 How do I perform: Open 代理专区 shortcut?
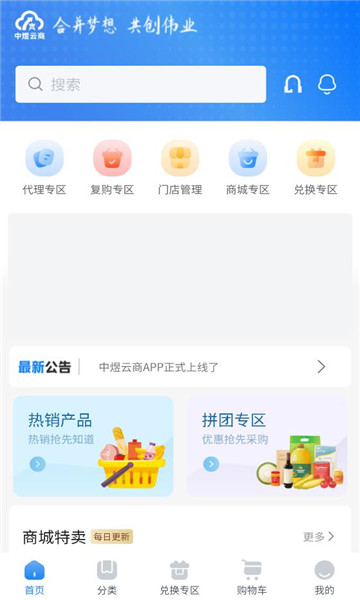tap(44, 168)
